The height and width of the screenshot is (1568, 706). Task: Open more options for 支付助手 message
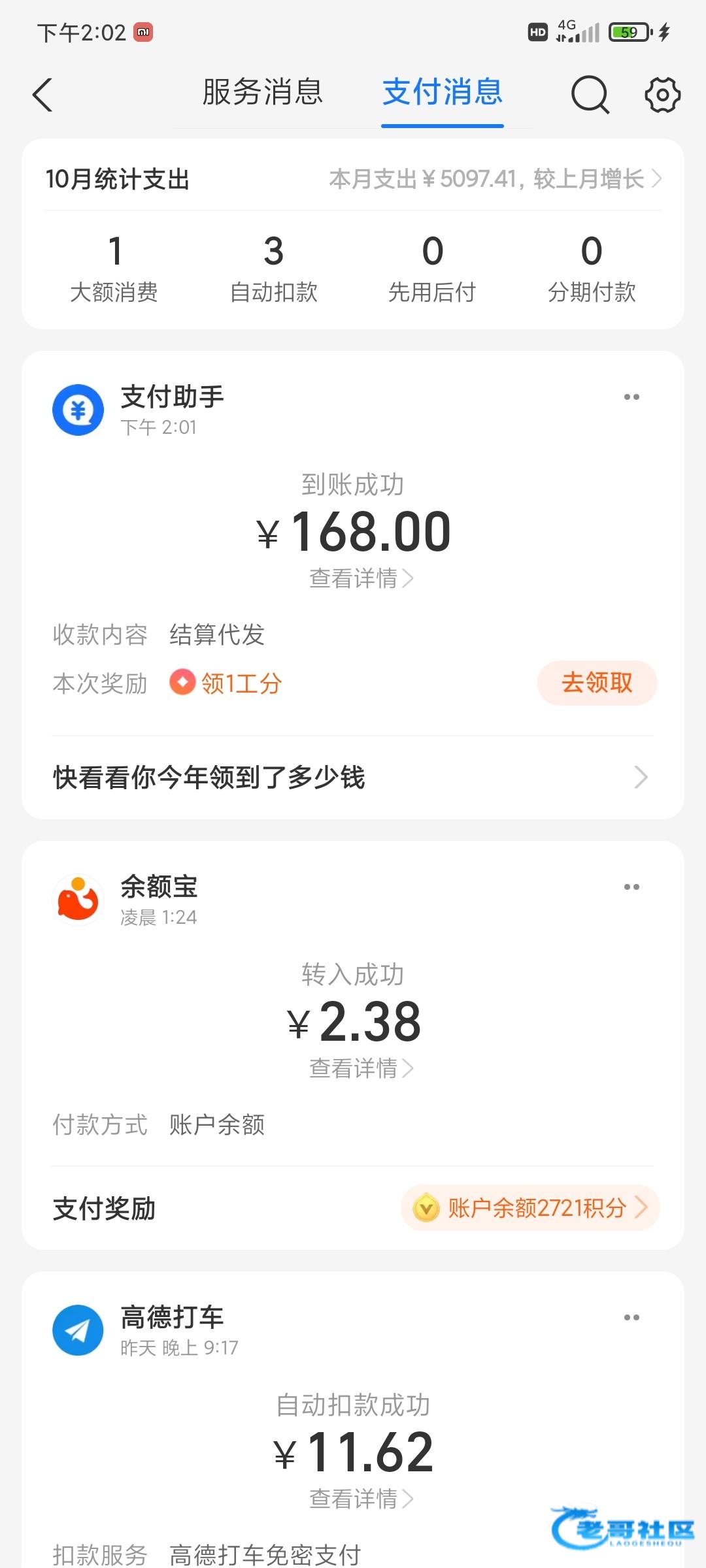click(x=631, y=397)
